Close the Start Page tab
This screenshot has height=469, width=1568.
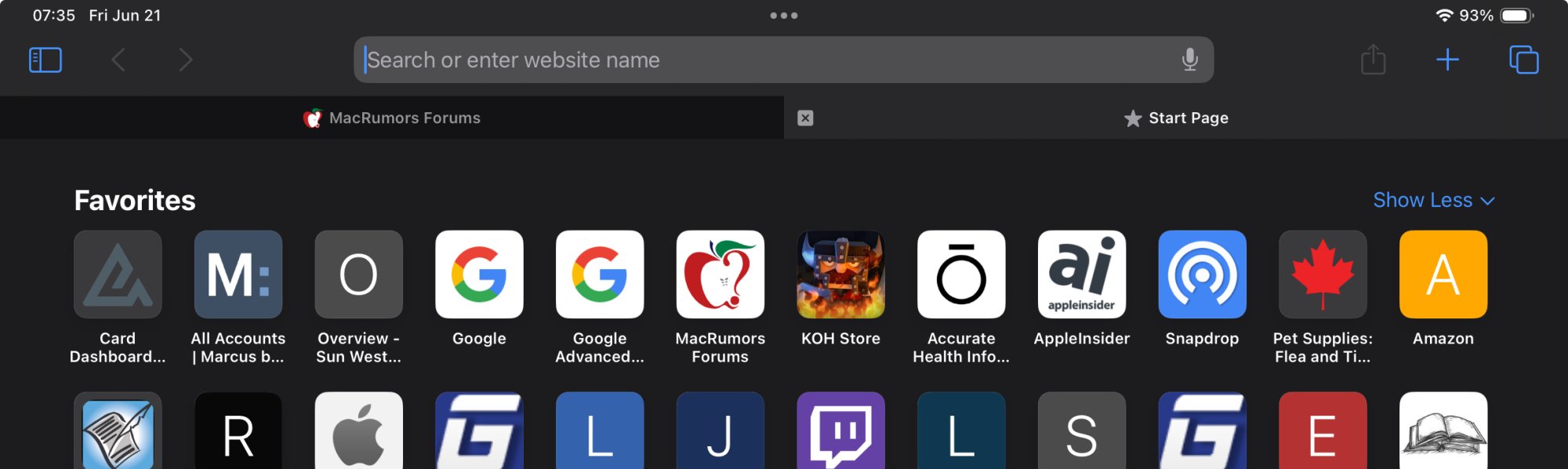coord(805,118)
